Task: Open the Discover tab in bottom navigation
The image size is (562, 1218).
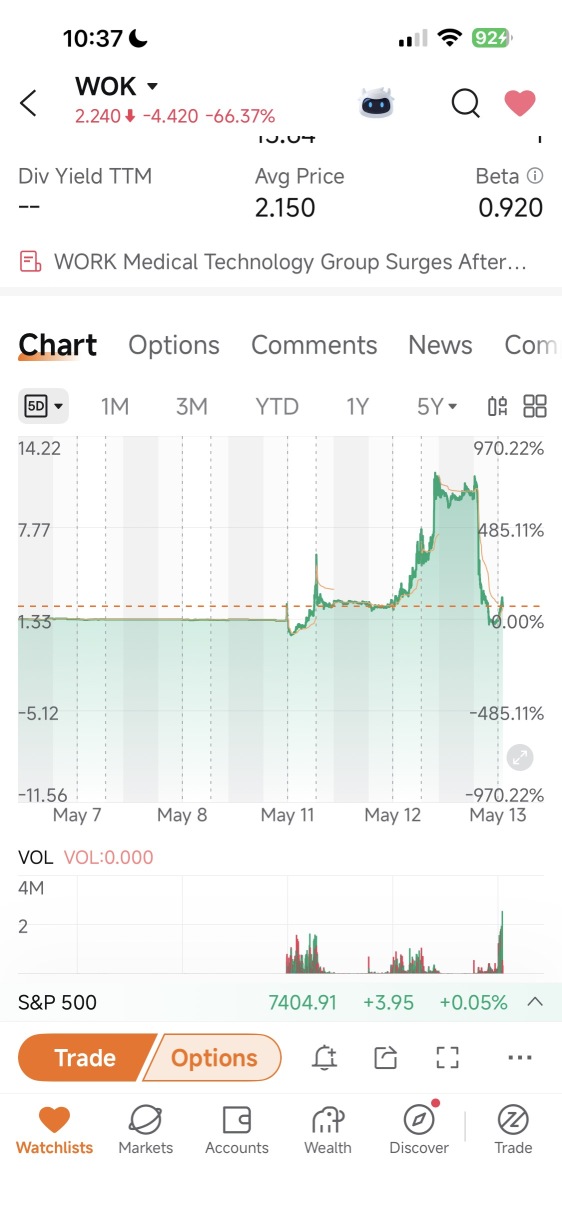Action: click(x=419, y=1130)
